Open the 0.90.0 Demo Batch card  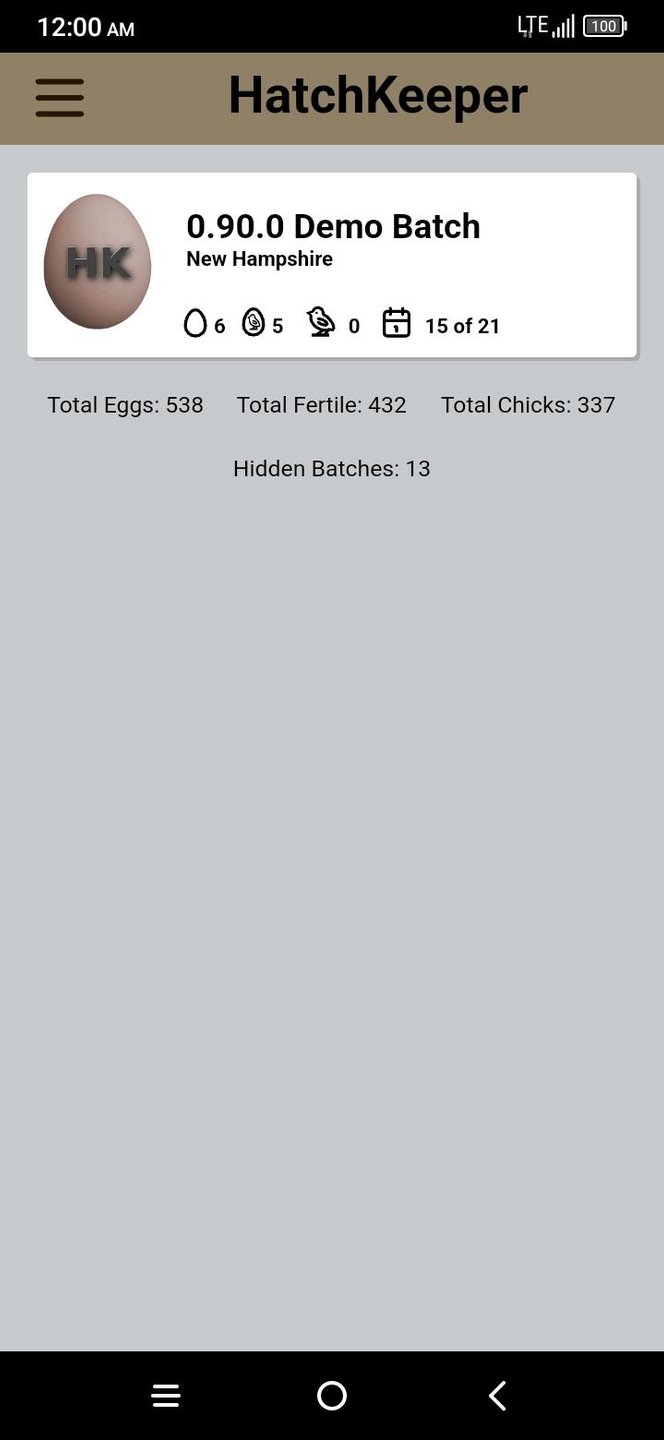(x=332, y=265)
